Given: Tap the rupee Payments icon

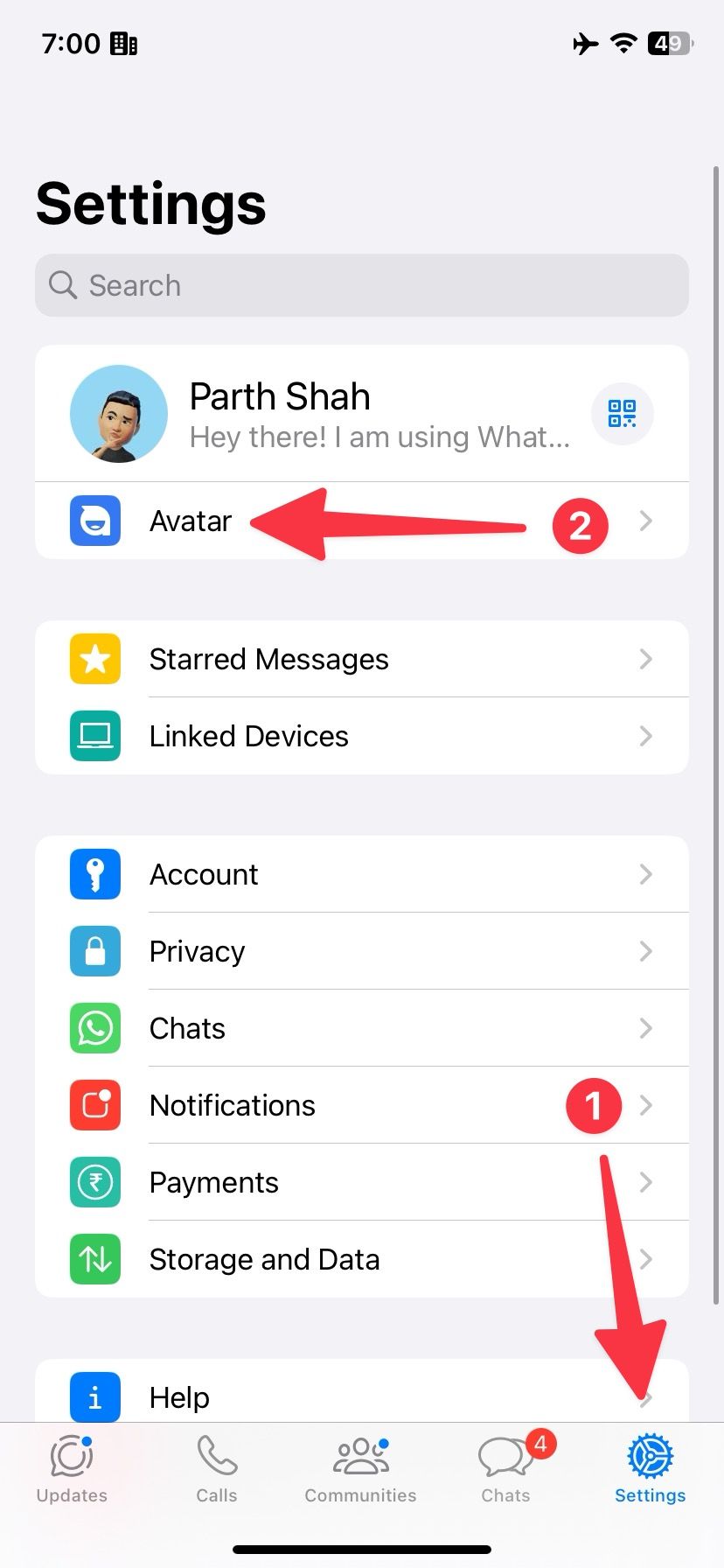Looking at the screenshot, I should pyautogui.click(x=94, y=1182).
